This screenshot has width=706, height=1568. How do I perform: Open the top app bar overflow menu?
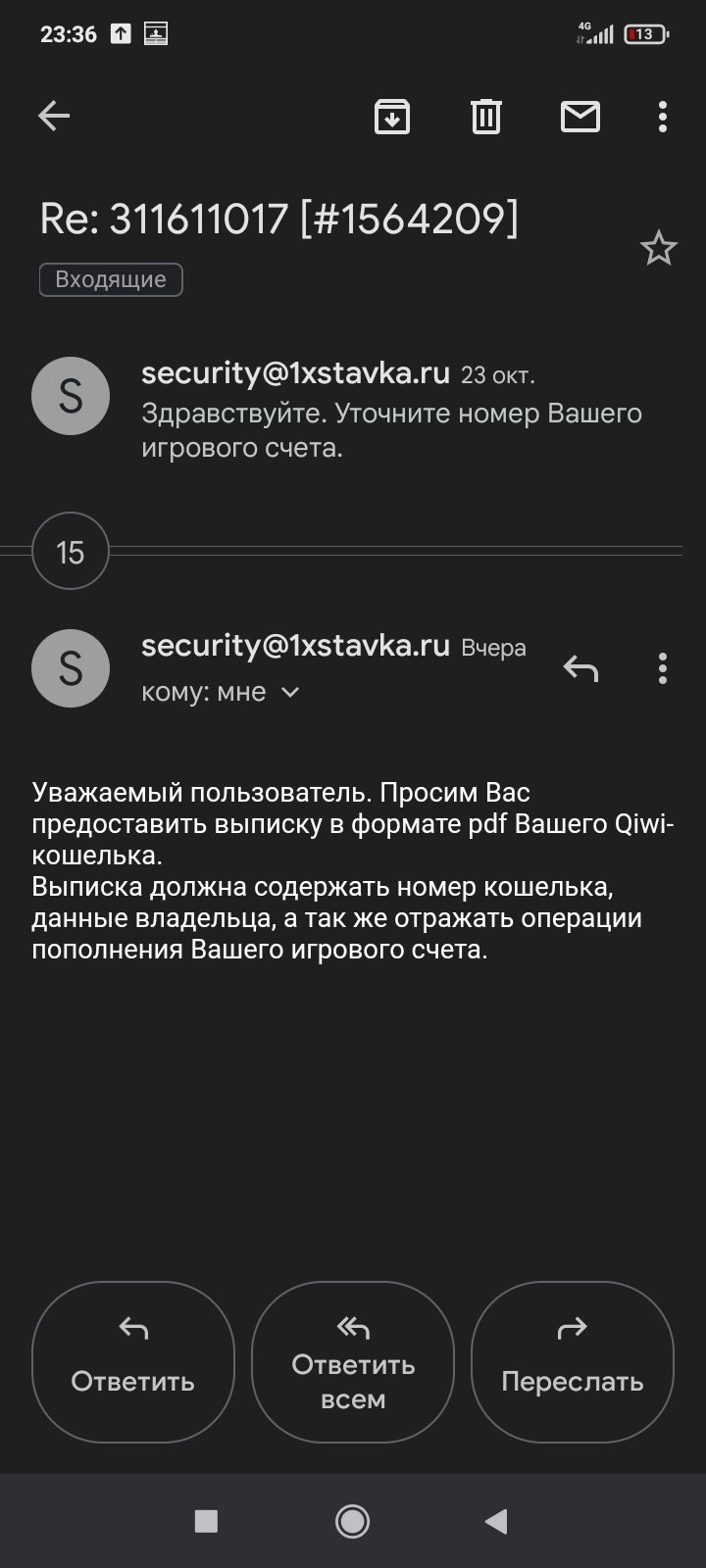click(663, 117)
